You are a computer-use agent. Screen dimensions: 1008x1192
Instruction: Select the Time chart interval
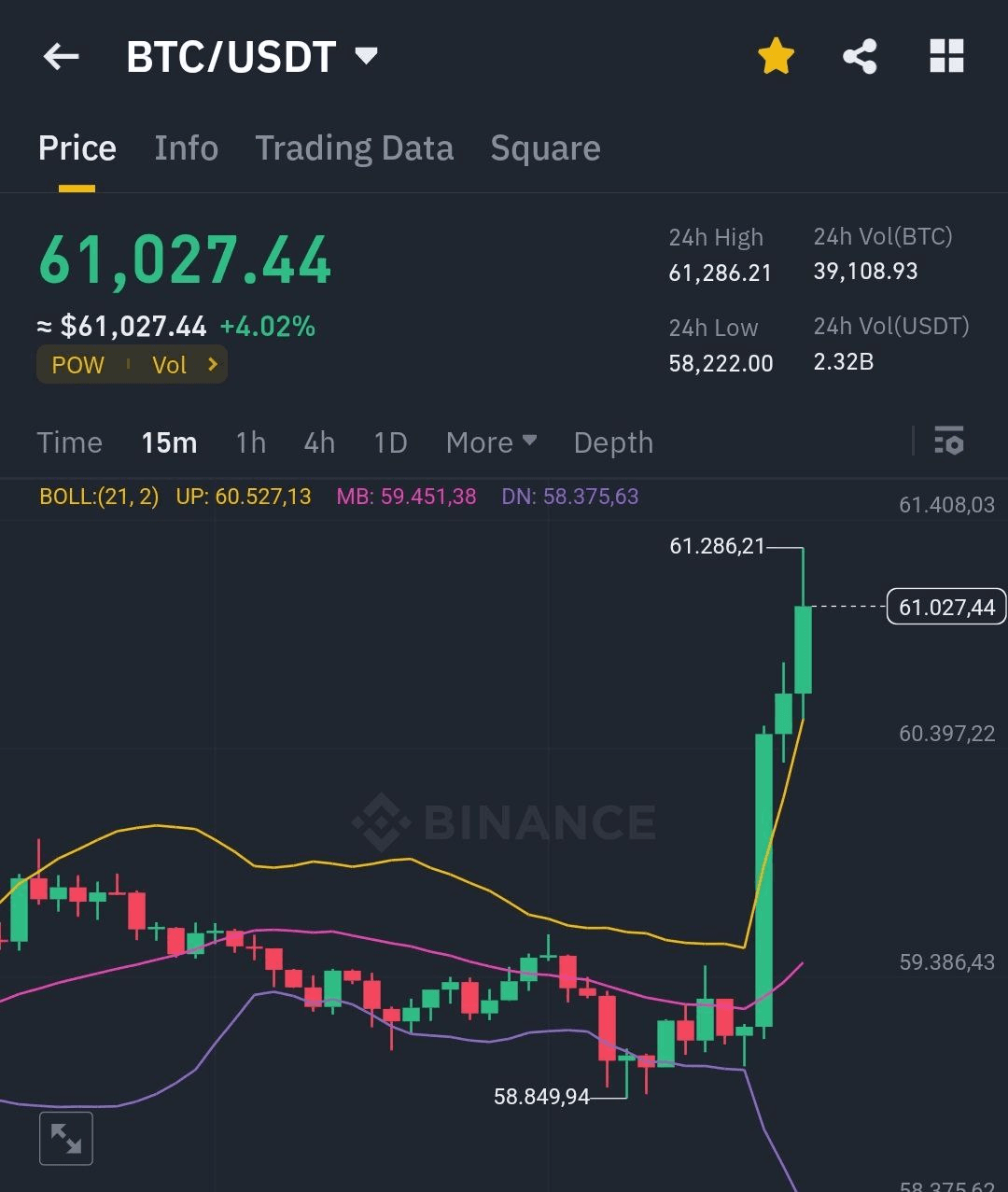click(x=69, y=442)
